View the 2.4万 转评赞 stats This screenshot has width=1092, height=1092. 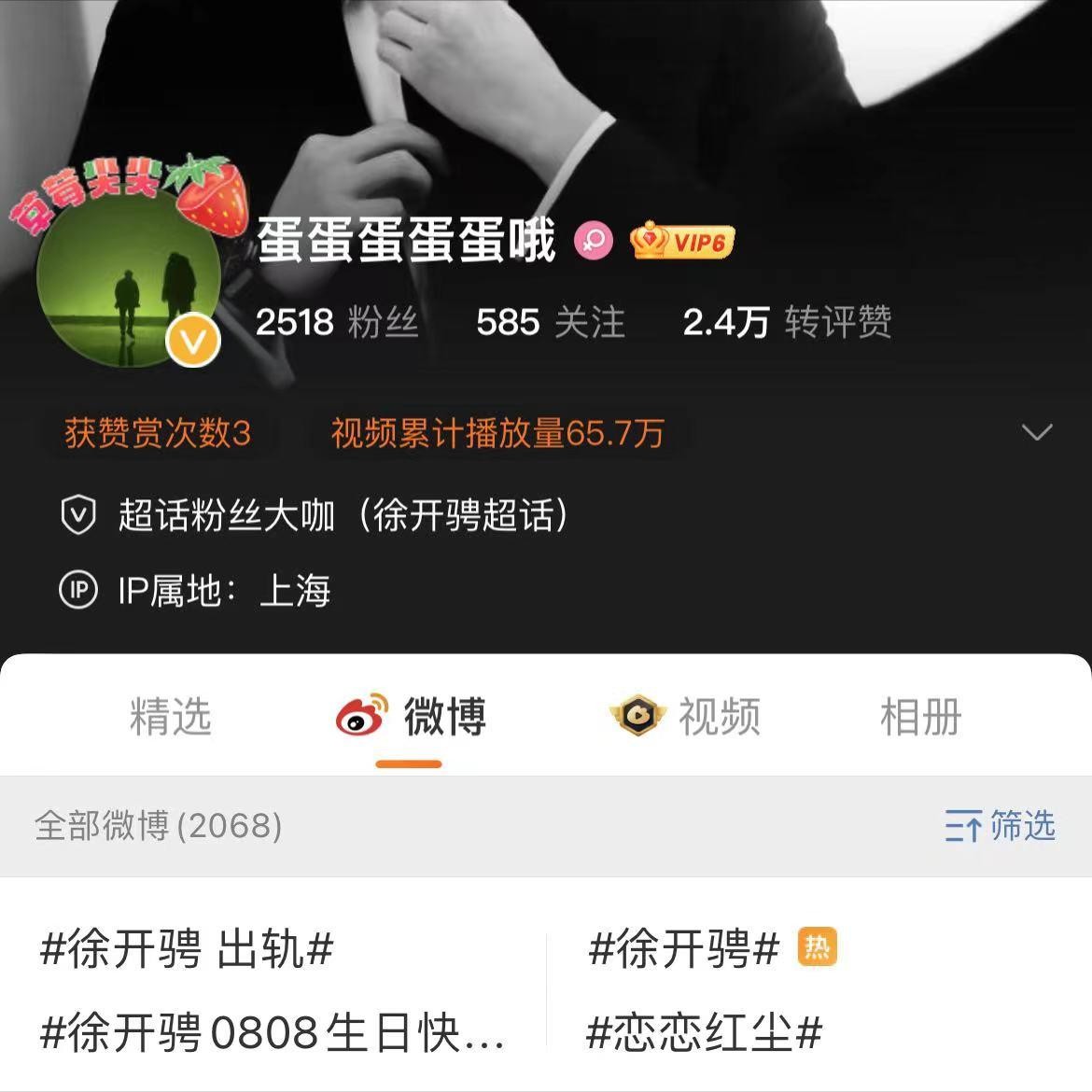pos(787,322)
